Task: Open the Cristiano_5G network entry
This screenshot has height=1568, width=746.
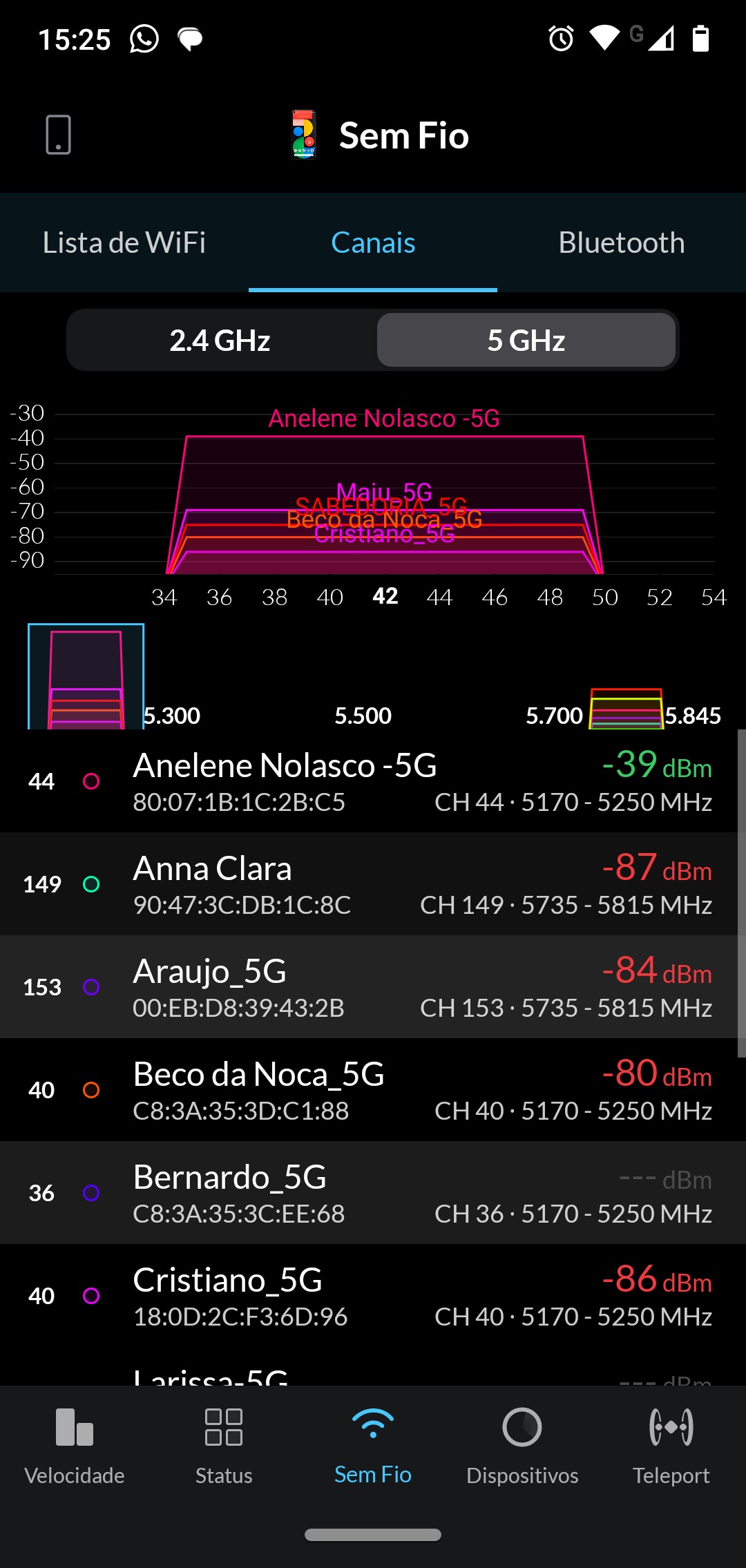Action: coord(373,1296)
